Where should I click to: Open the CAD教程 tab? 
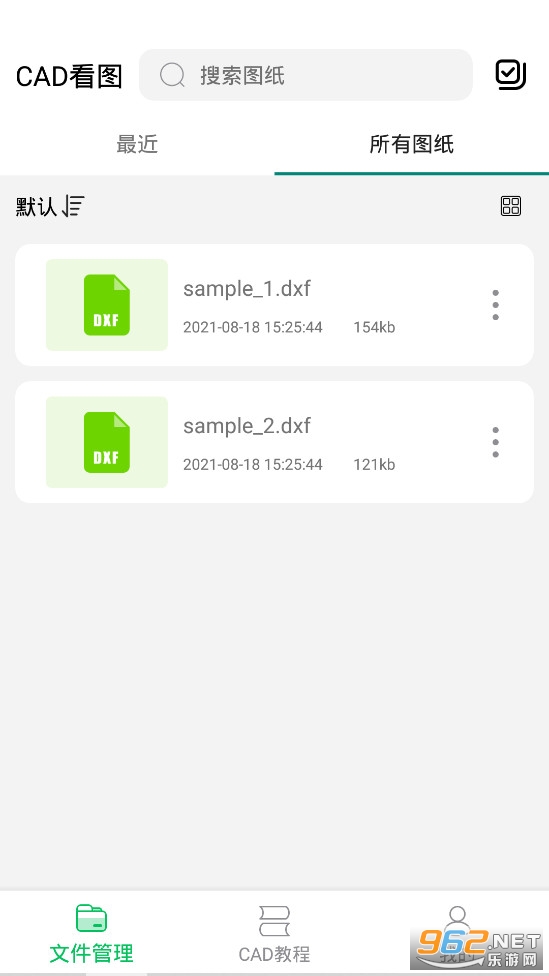pos(274,934)
